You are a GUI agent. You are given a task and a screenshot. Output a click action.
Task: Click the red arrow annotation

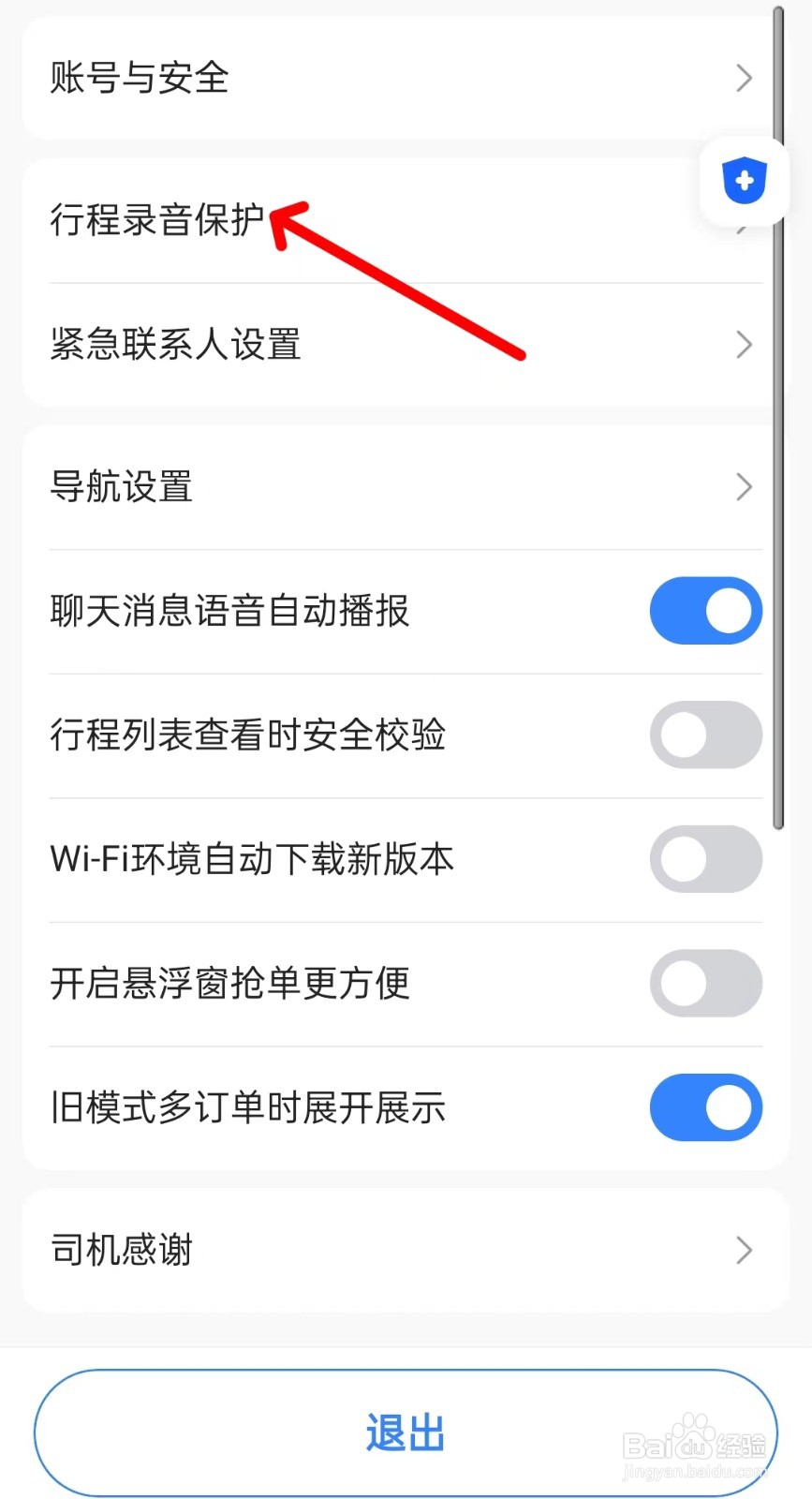click(x=398, y=281)
